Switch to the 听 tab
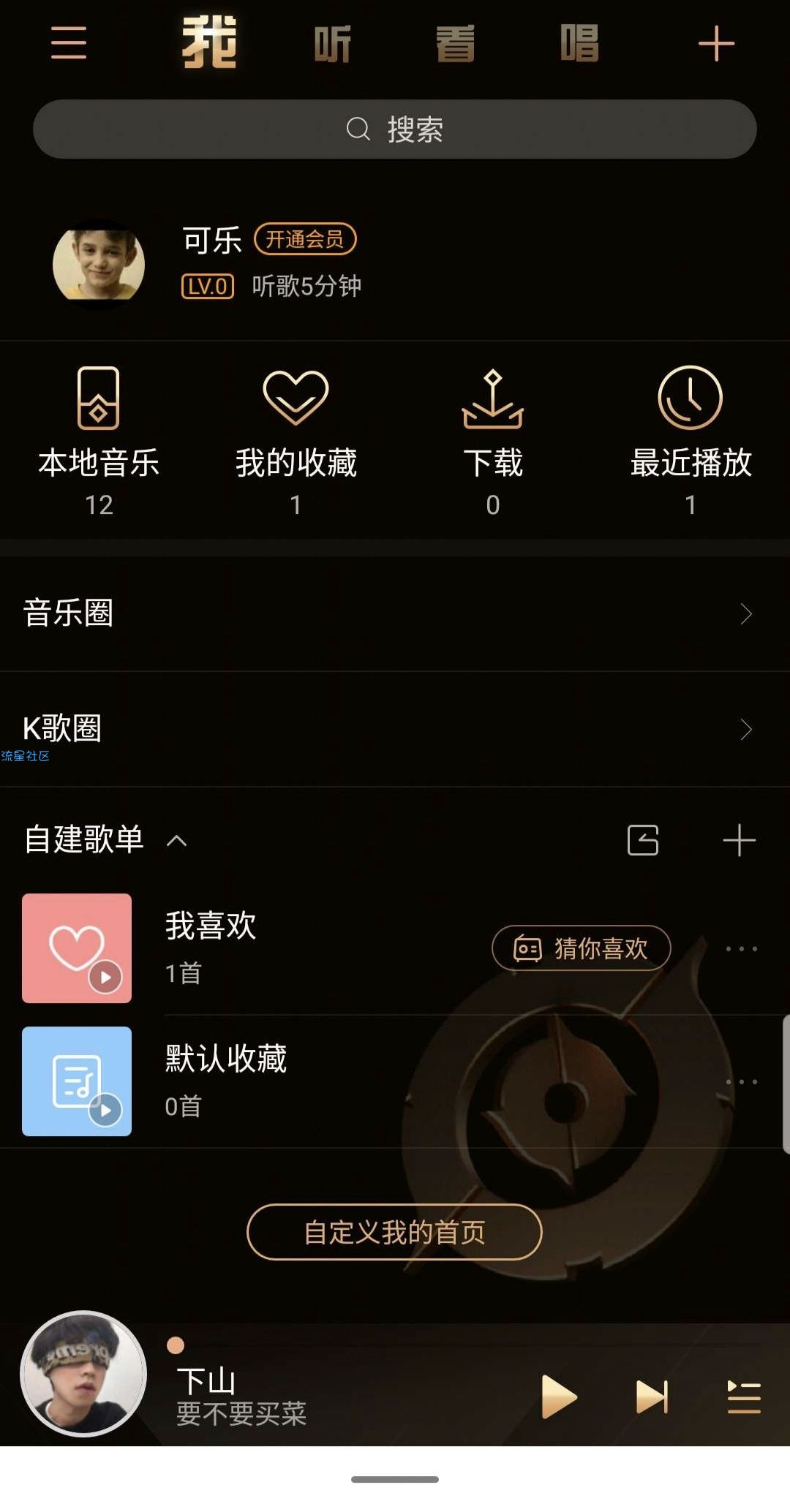The height and width of the screenshot is (1512, 790). [x=333, y=44]
